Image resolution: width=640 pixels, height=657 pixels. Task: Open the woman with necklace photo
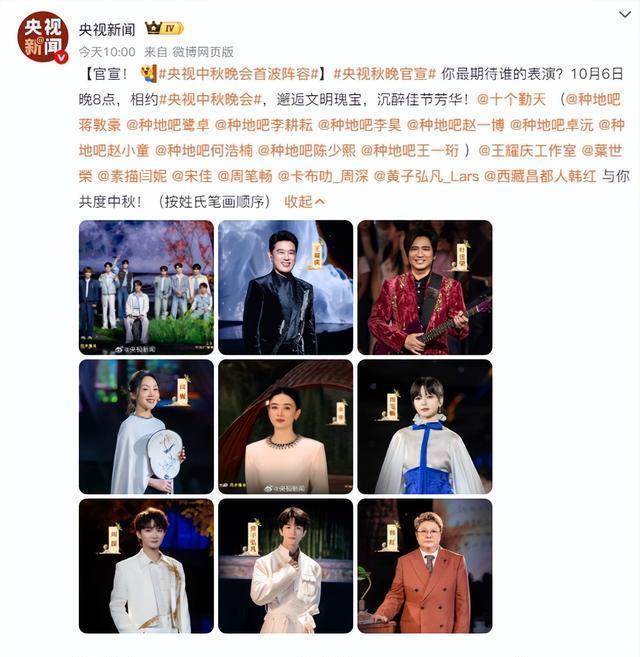[x=285, y=427]
